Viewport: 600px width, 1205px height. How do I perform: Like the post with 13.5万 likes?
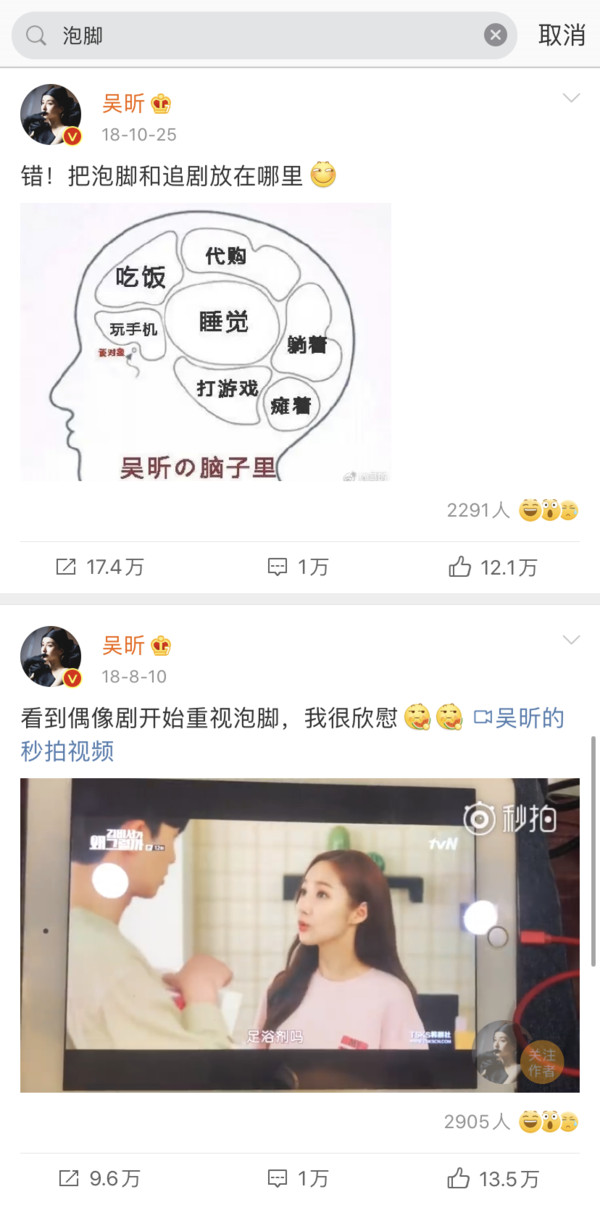(x=493, y=1179)
